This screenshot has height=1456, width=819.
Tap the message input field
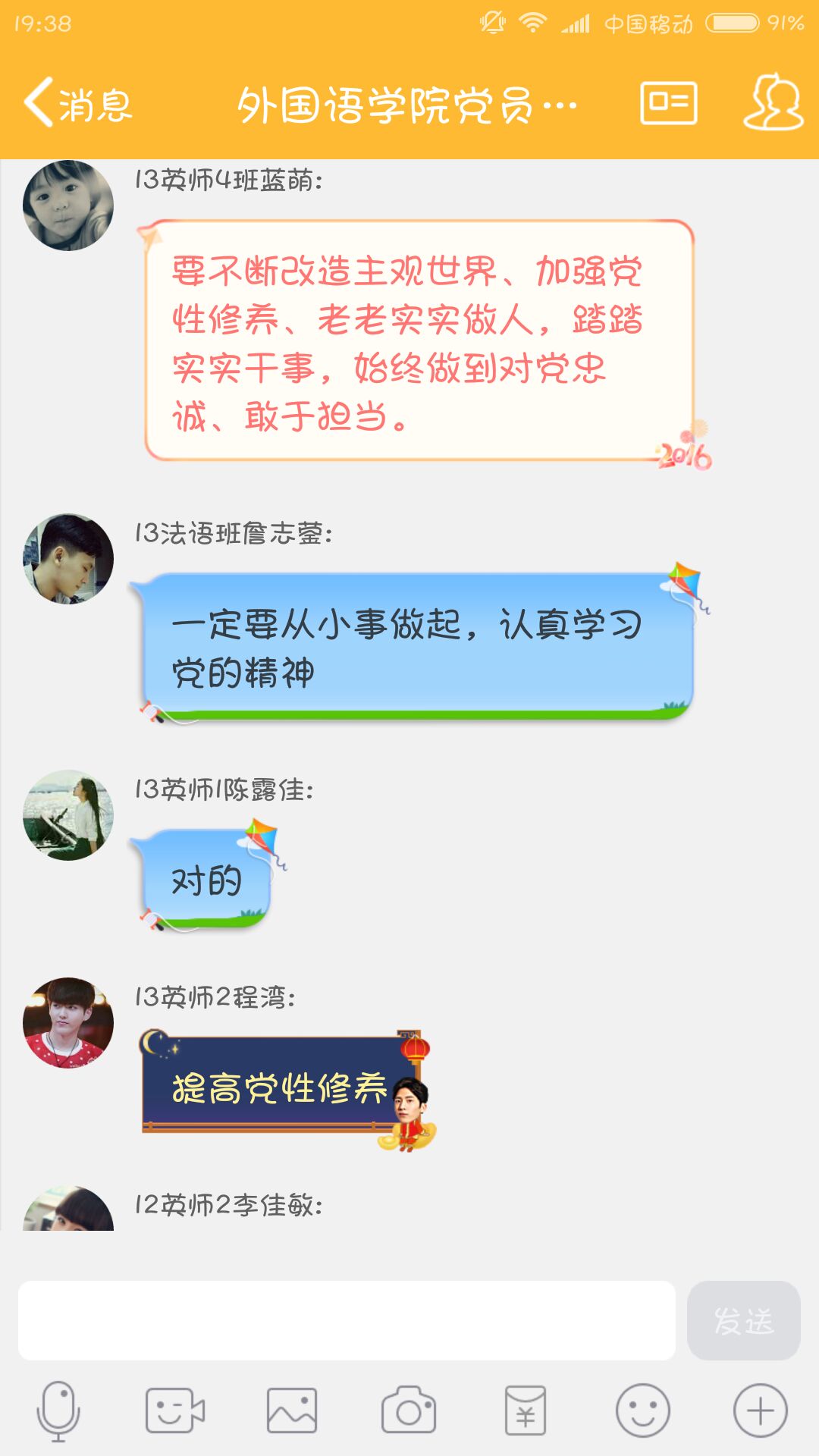coord(347,1320)
